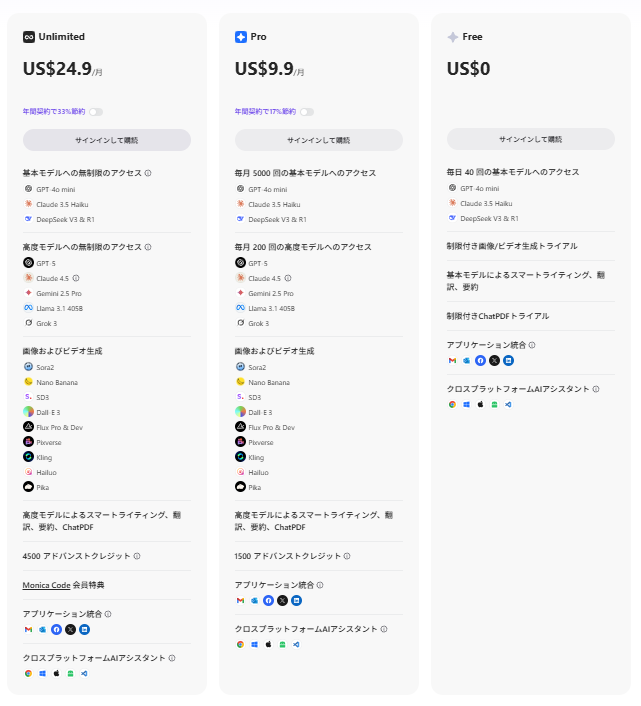Tap info icon beside 高度モデルへの無制限のアクセス
This screenshot has width=641, height=706.
tap(148, 247)
